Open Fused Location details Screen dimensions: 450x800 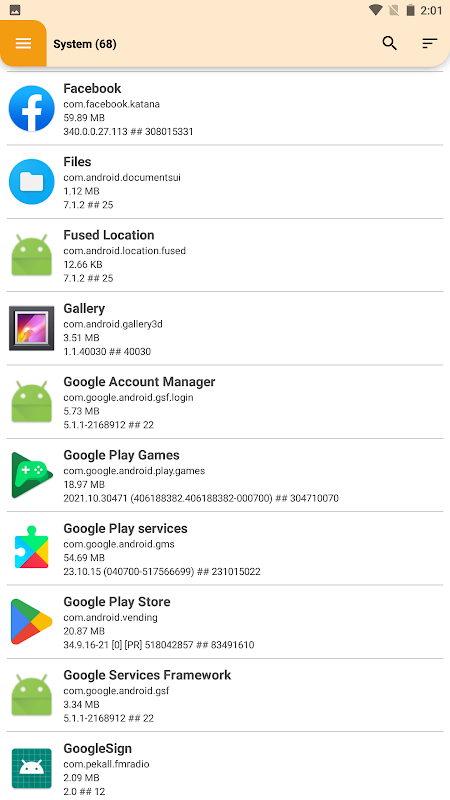[225, 256]
